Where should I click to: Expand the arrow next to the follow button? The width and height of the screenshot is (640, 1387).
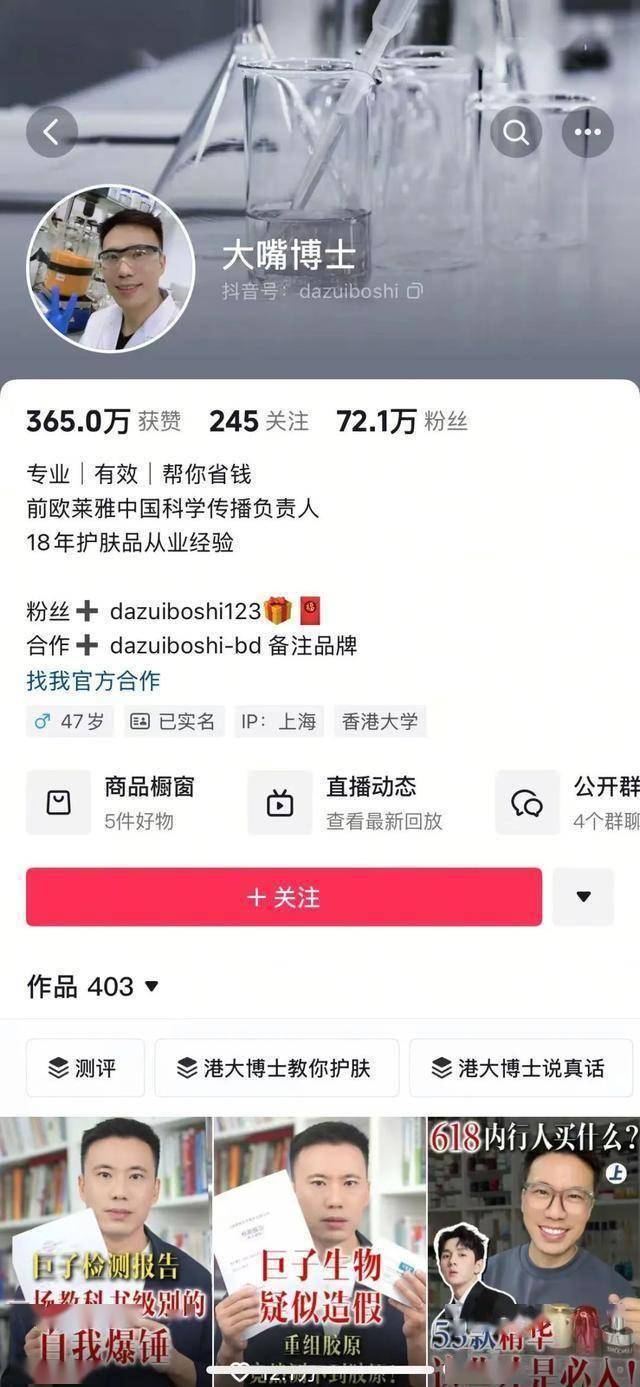point(583,897)
